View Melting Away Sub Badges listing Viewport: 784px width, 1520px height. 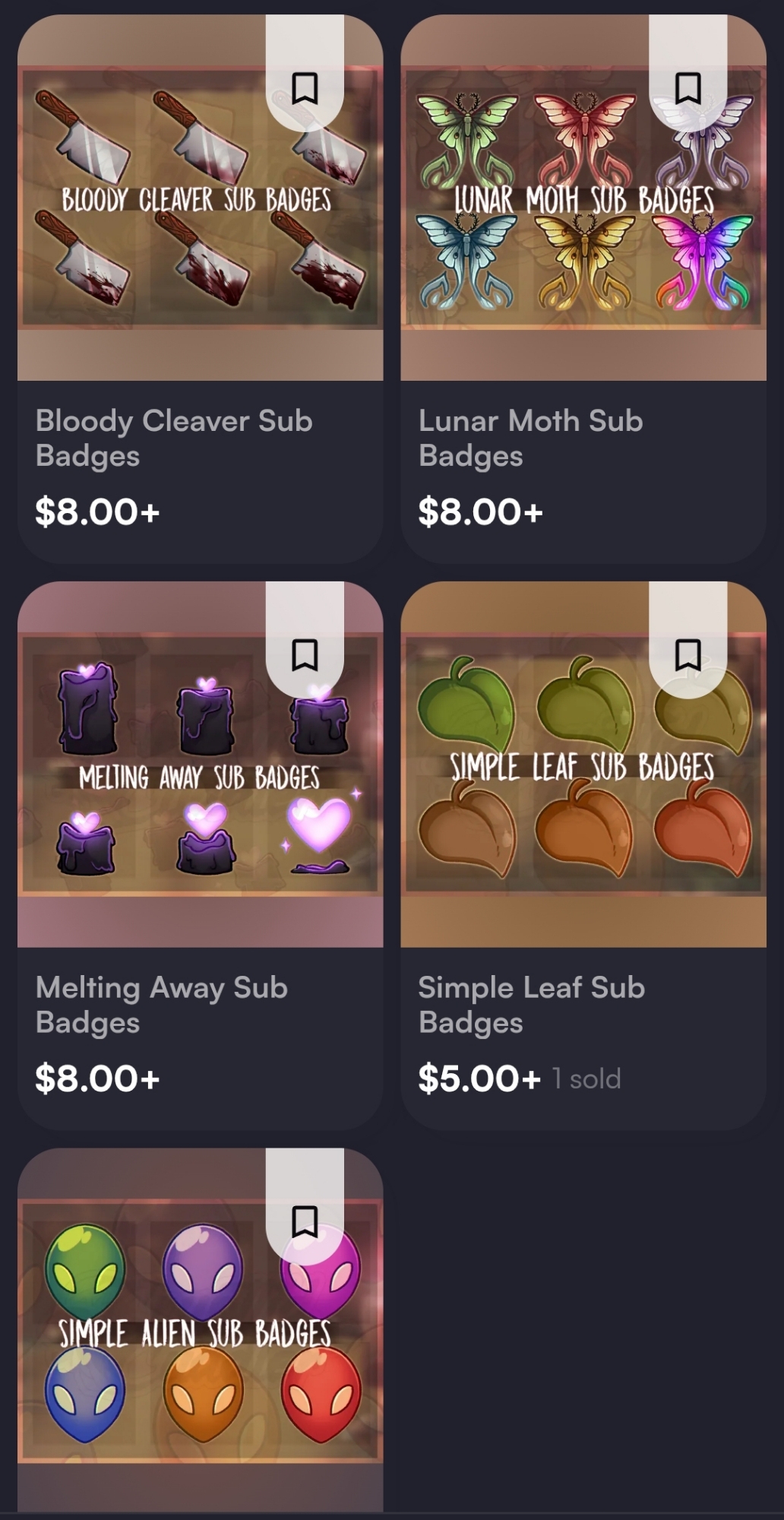(x=161, y=1004)
